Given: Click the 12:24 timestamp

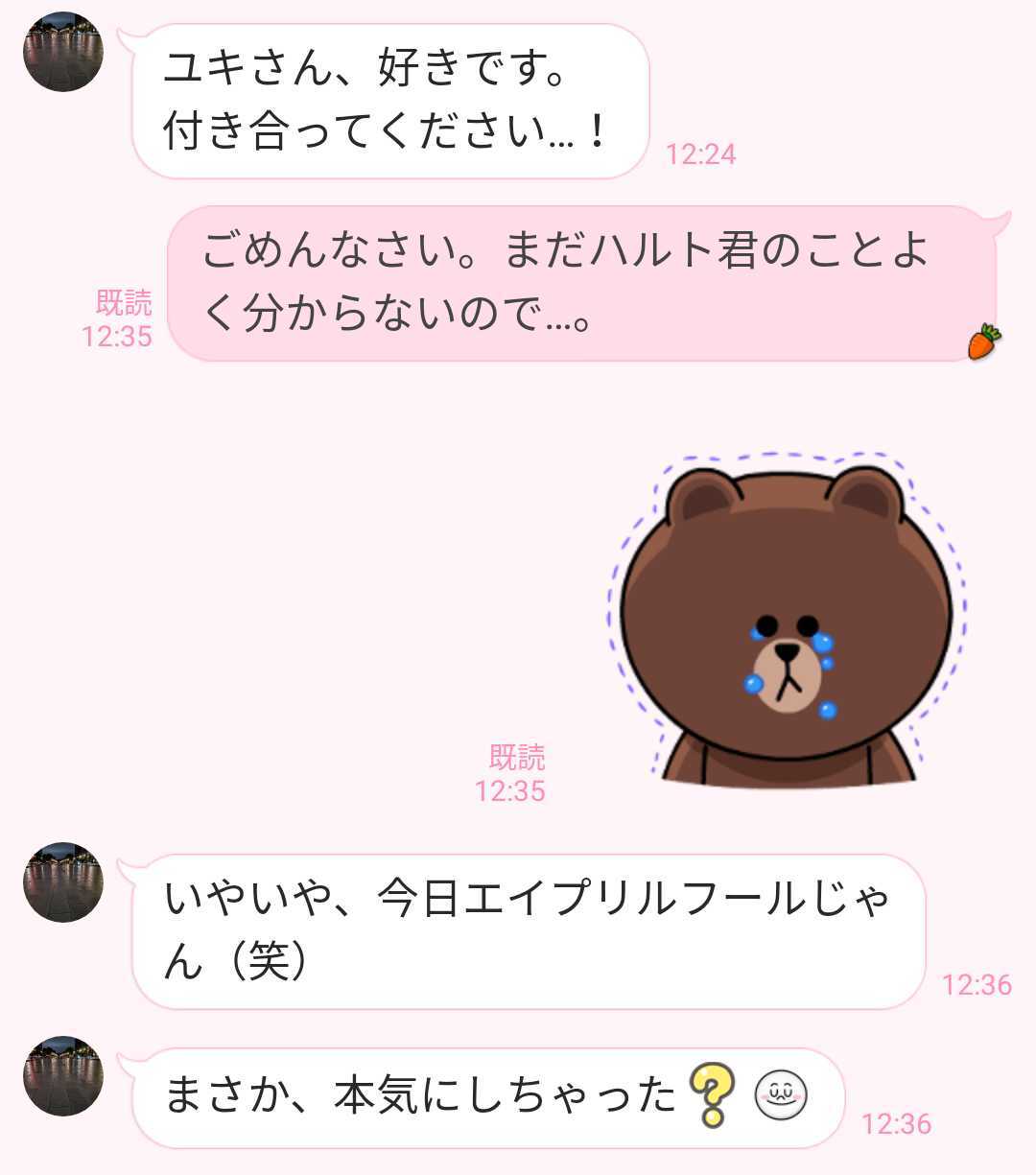Looking at the screenshot, I should click(702, 153).
